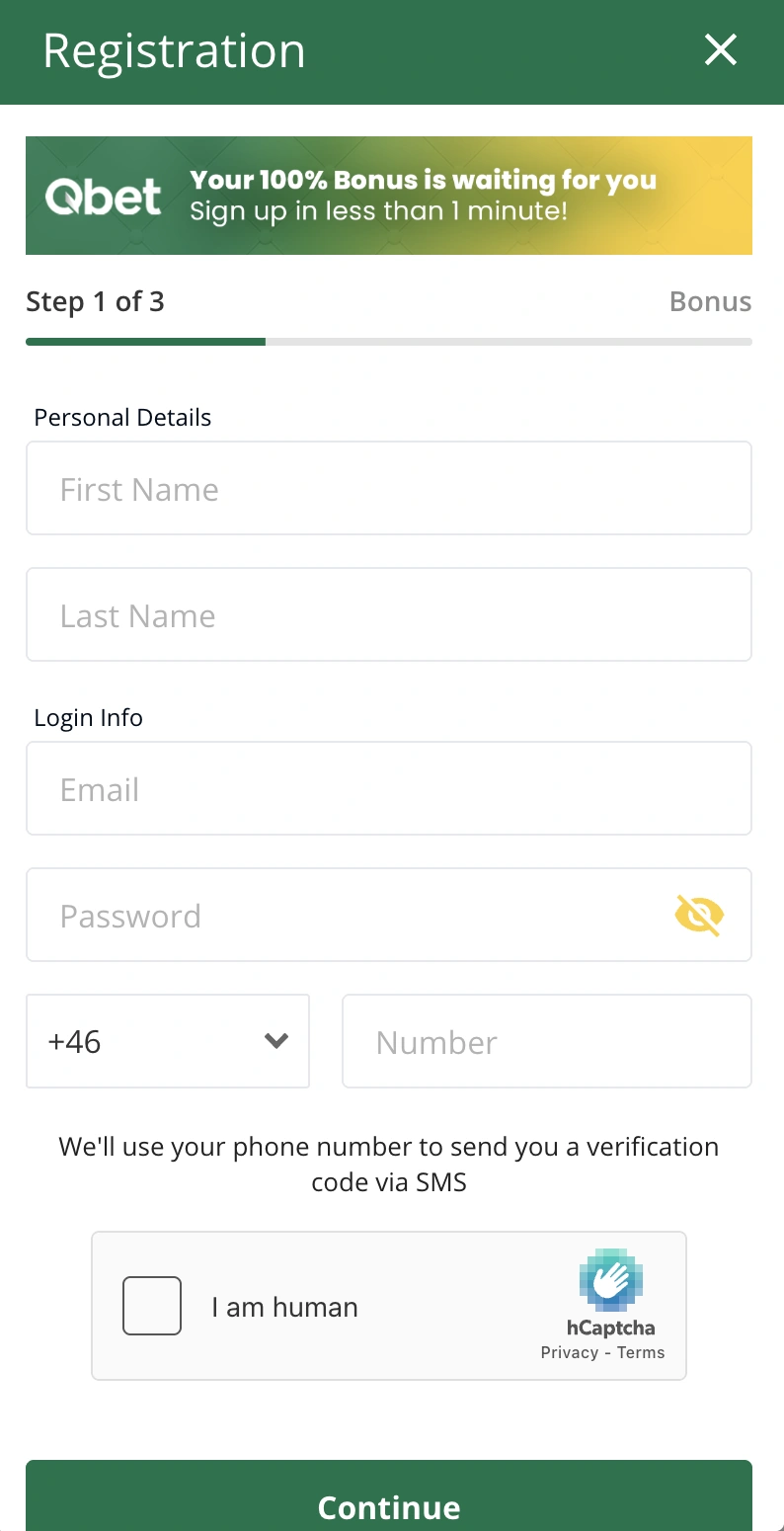Select the Password input field
Viewport: 784px width, 1531px height.
(346, 915)
